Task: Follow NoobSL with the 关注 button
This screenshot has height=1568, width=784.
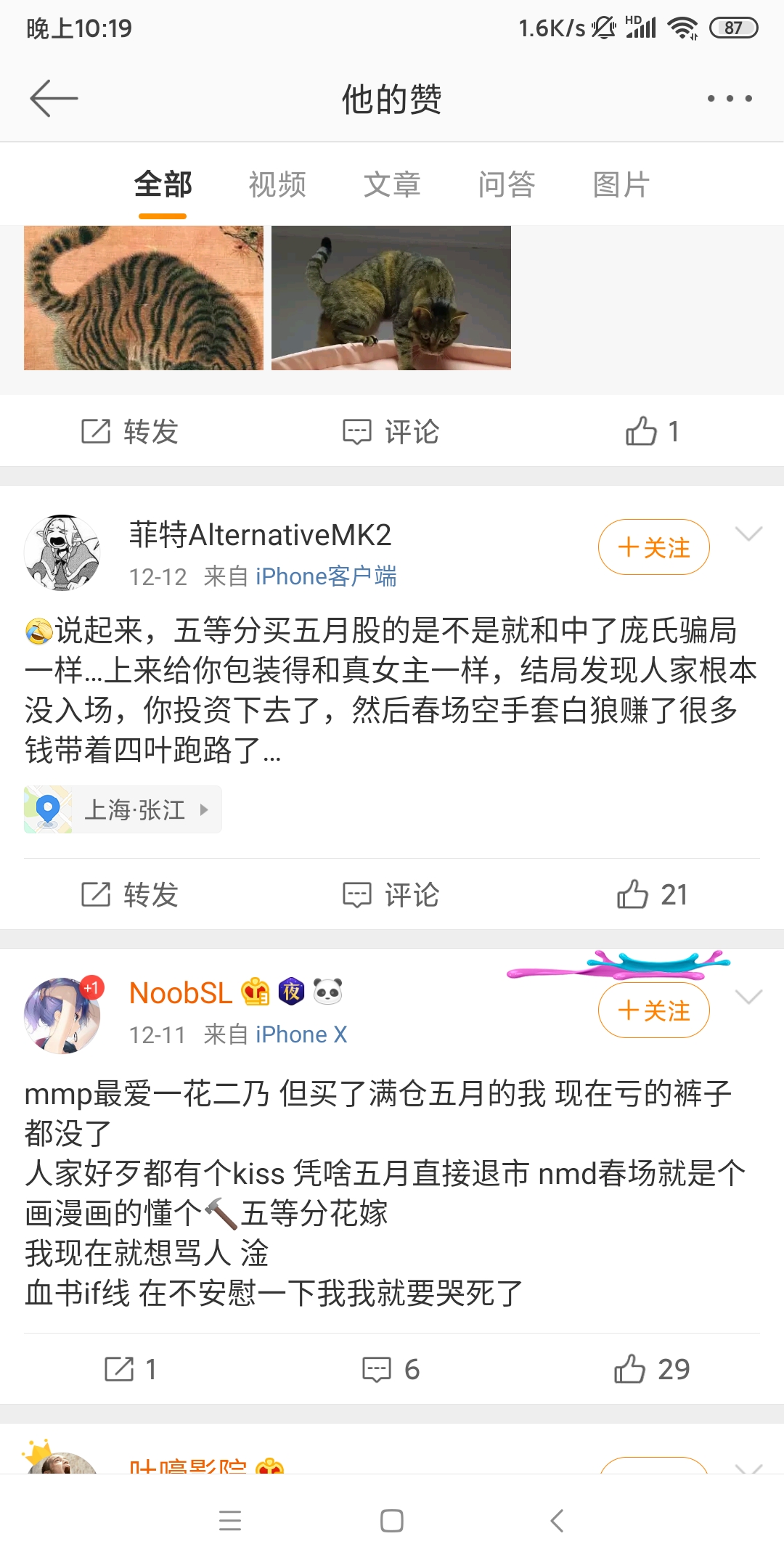Action: click(x=653, y=1010)
